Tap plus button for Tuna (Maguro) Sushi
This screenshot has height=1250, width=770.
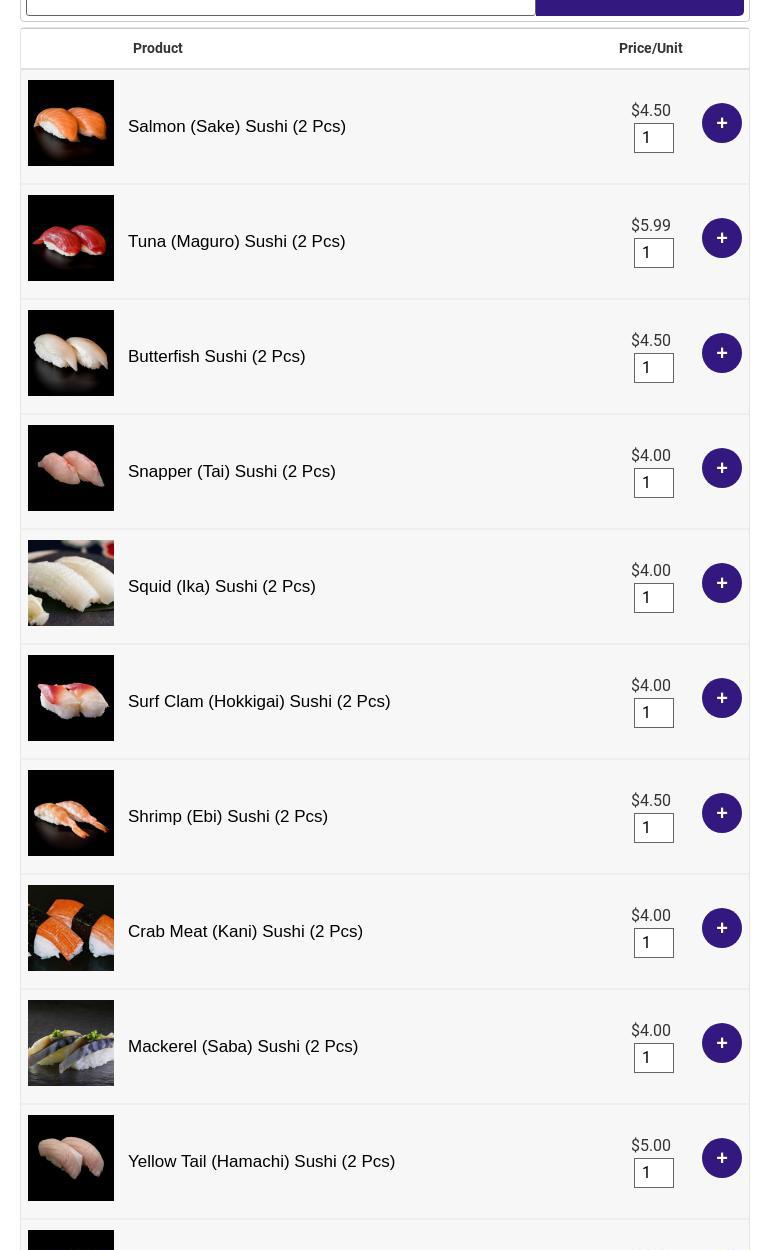(721, 238)
